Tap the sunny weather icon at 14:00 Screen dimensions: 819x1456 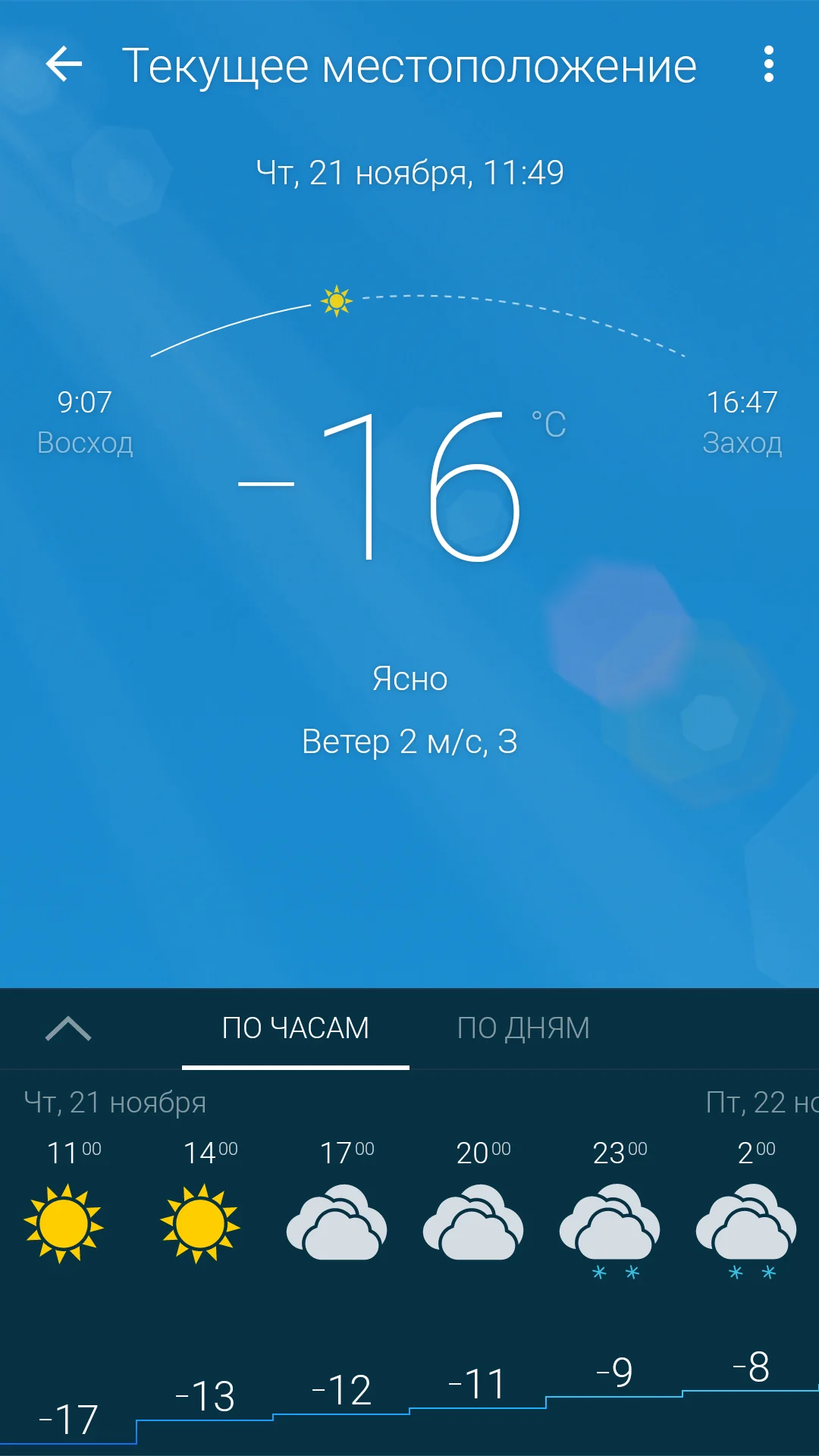pos(201,1225)
